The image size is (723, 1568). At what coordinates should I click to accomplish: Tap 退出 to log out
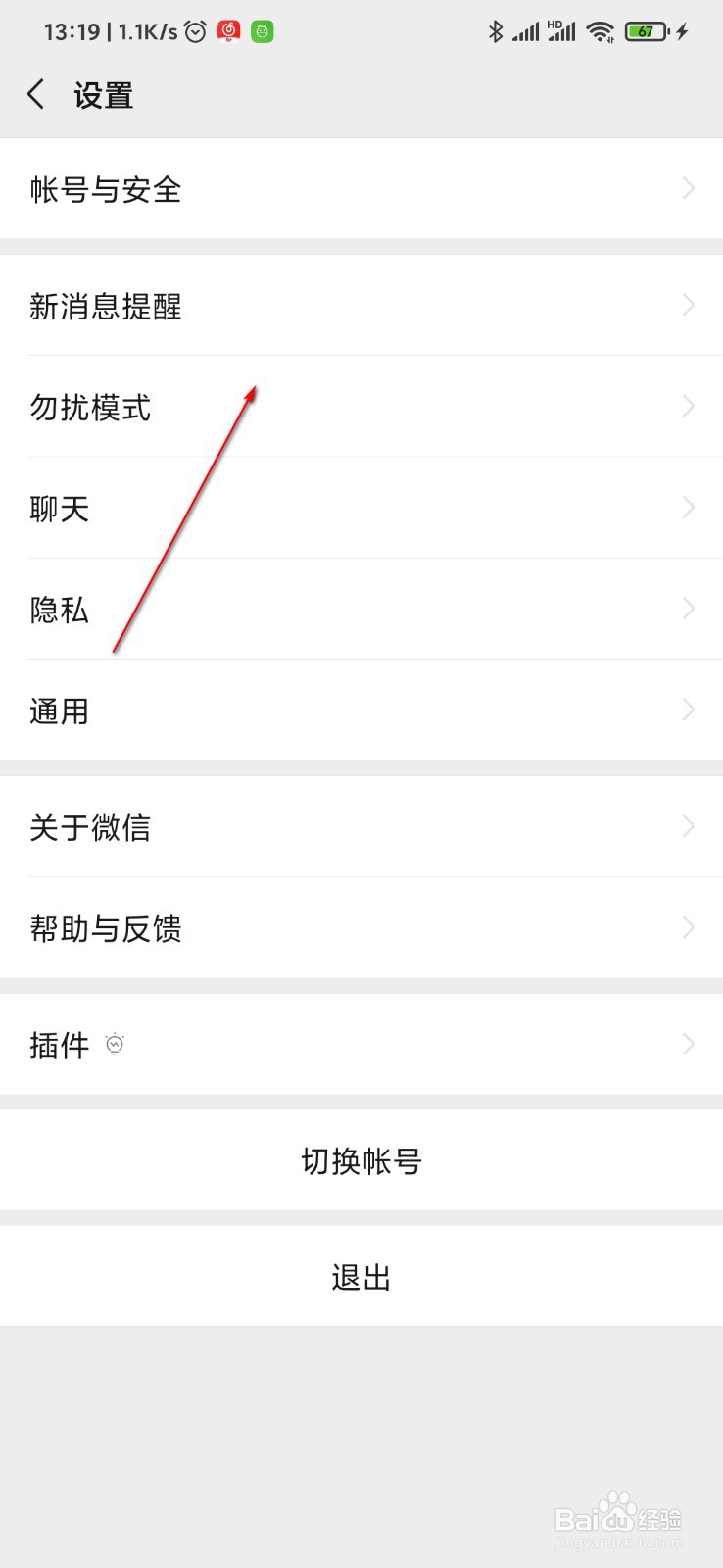point(361,1276)
